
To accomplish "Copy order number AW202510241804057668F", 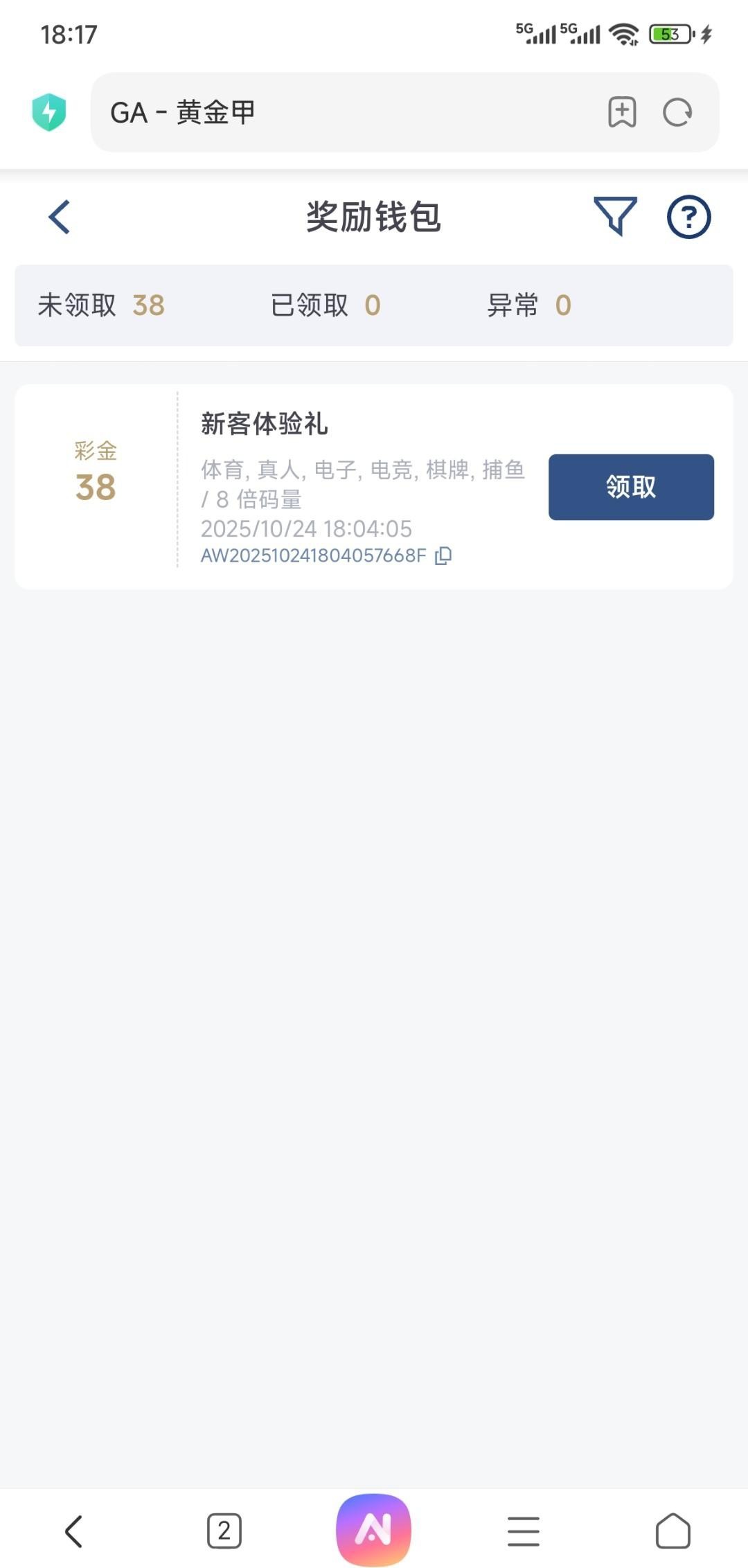I will pos(443,555).
